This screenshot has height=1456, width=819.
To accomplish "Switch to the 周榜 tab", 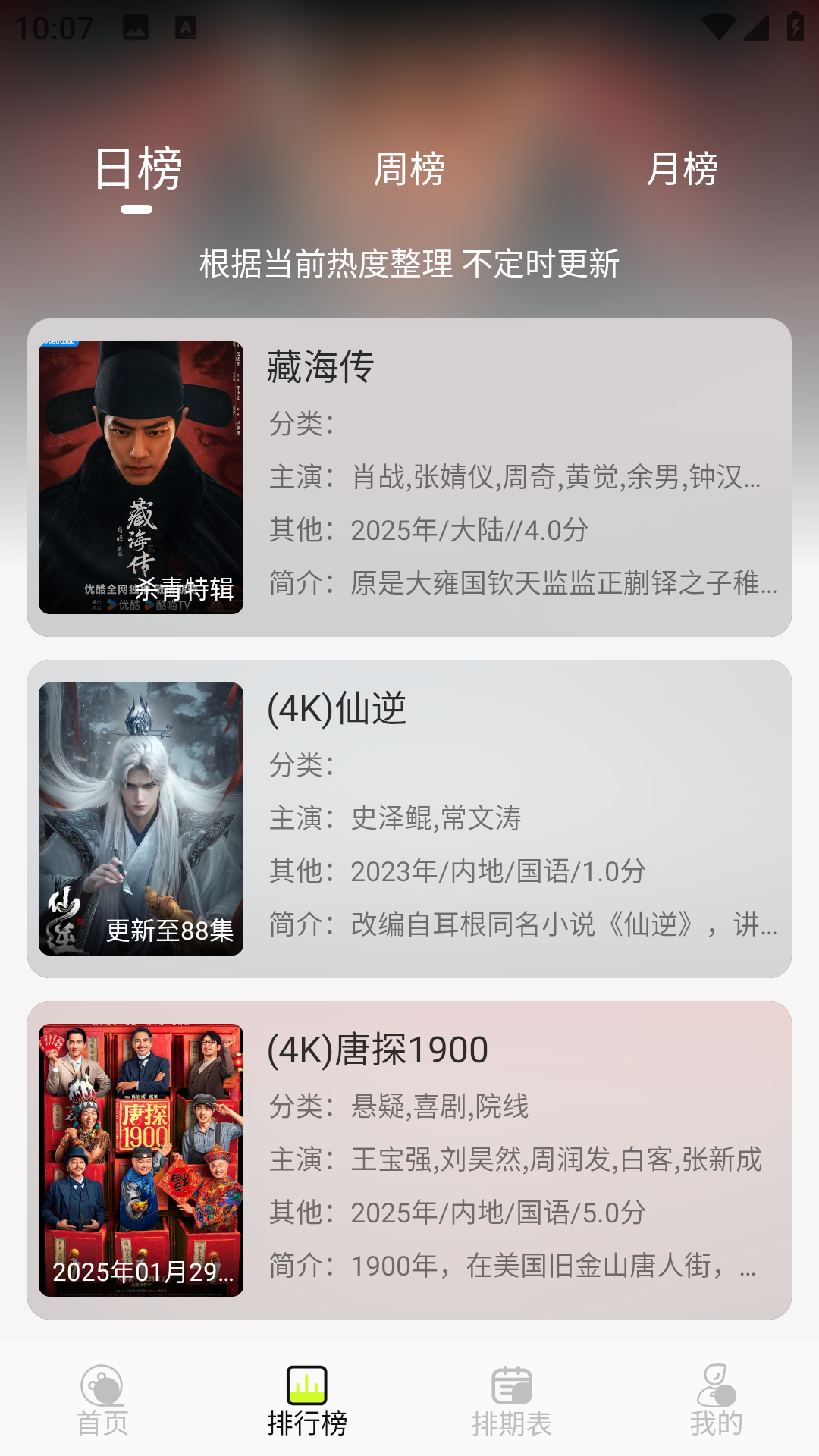I will point(409,169).
